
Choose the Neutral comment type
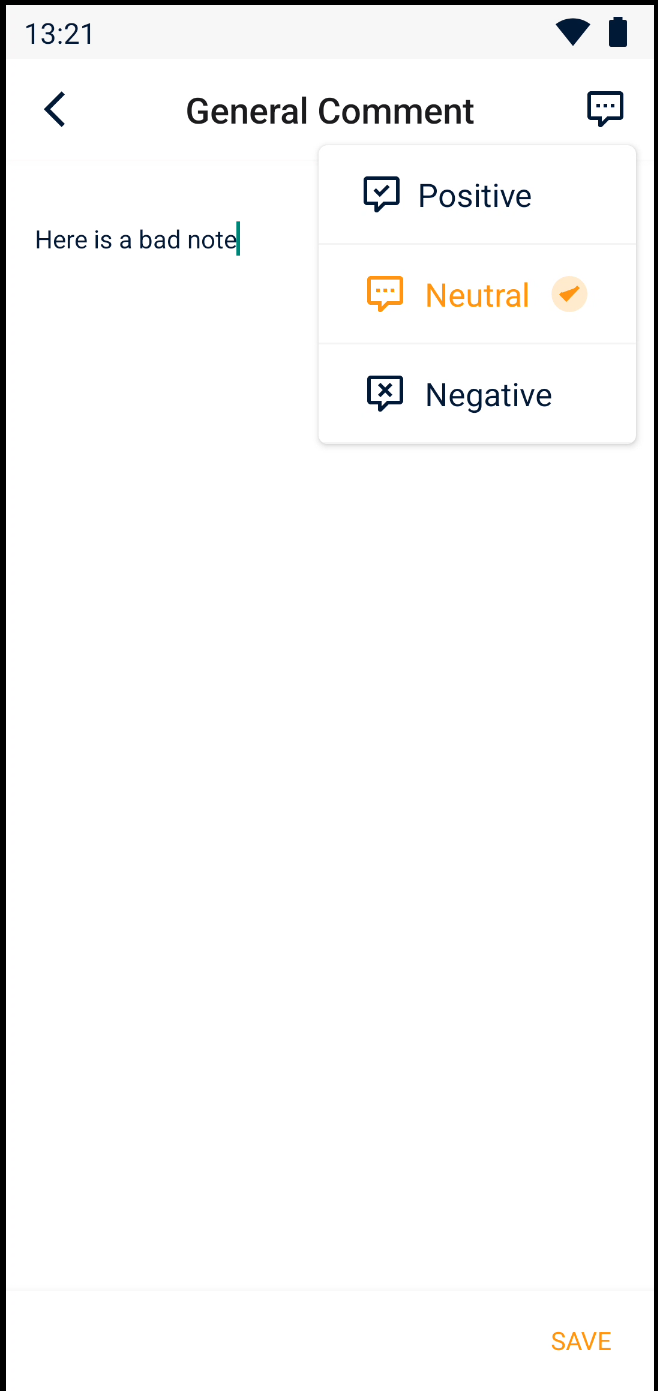click(x=476, y=295)
